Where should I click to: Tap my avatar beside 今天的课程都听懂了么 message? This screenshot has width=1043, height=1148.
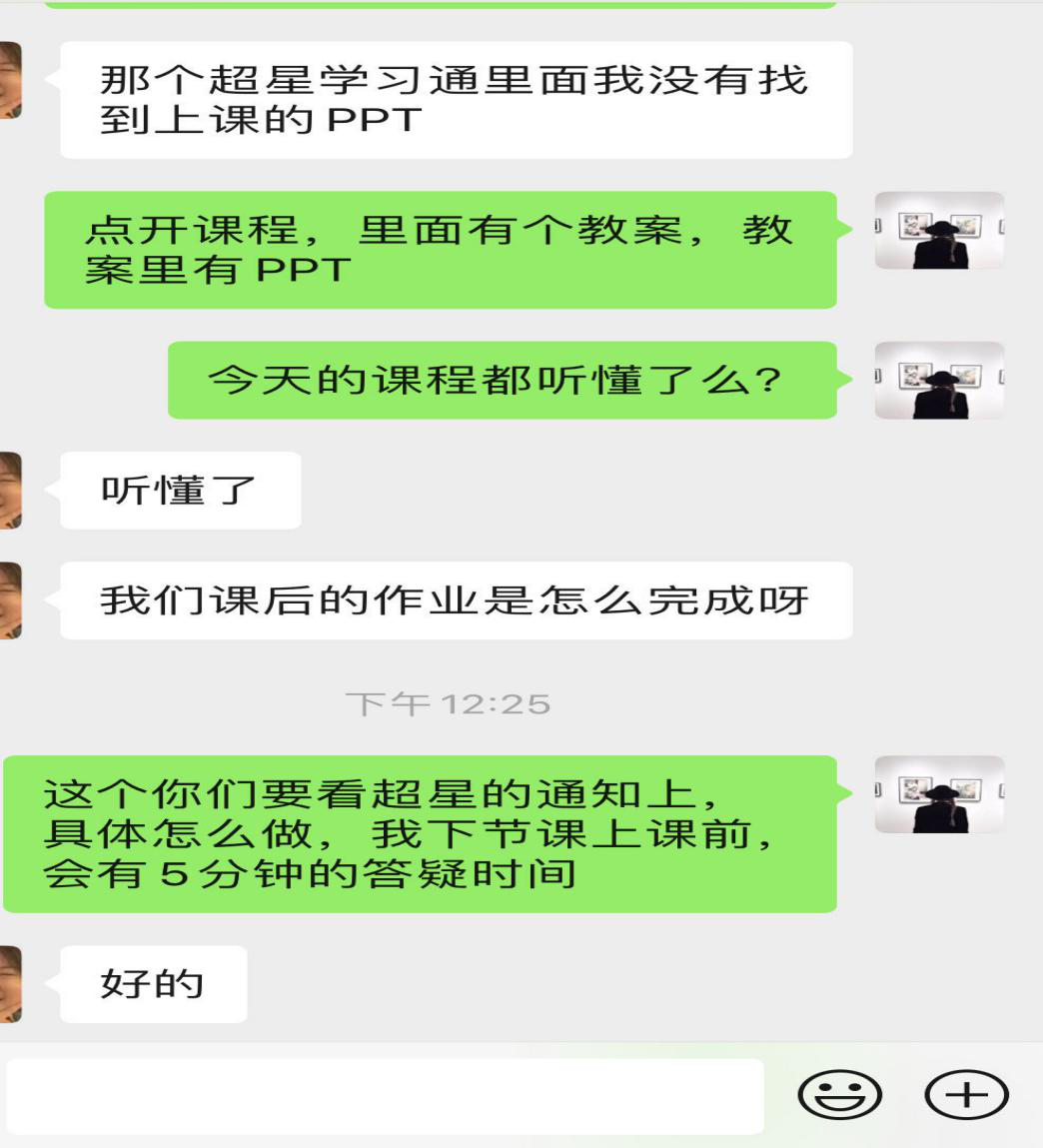click(939, 381)
